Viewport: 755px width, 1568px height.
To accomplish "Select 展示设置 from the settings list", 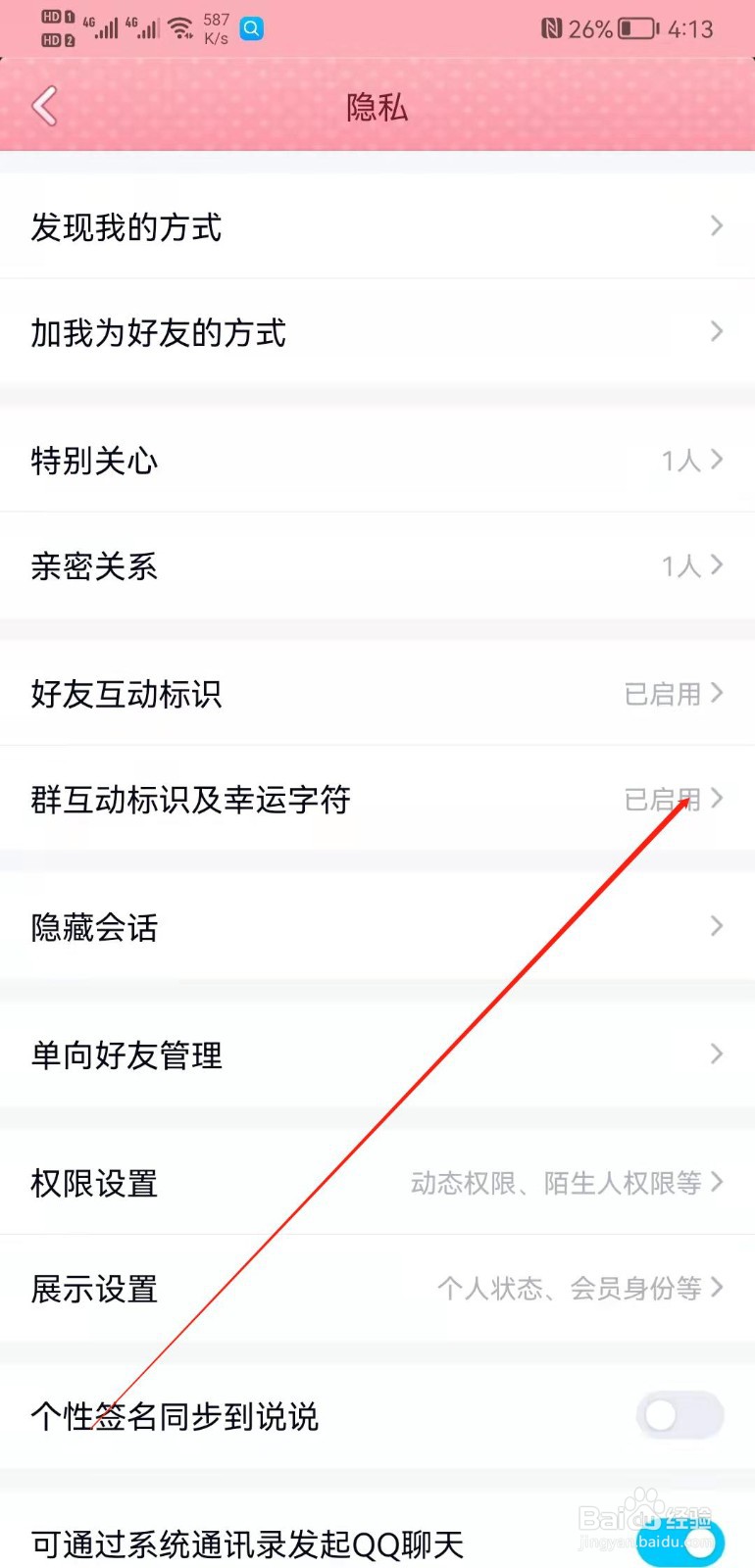I will point(377,1289).
